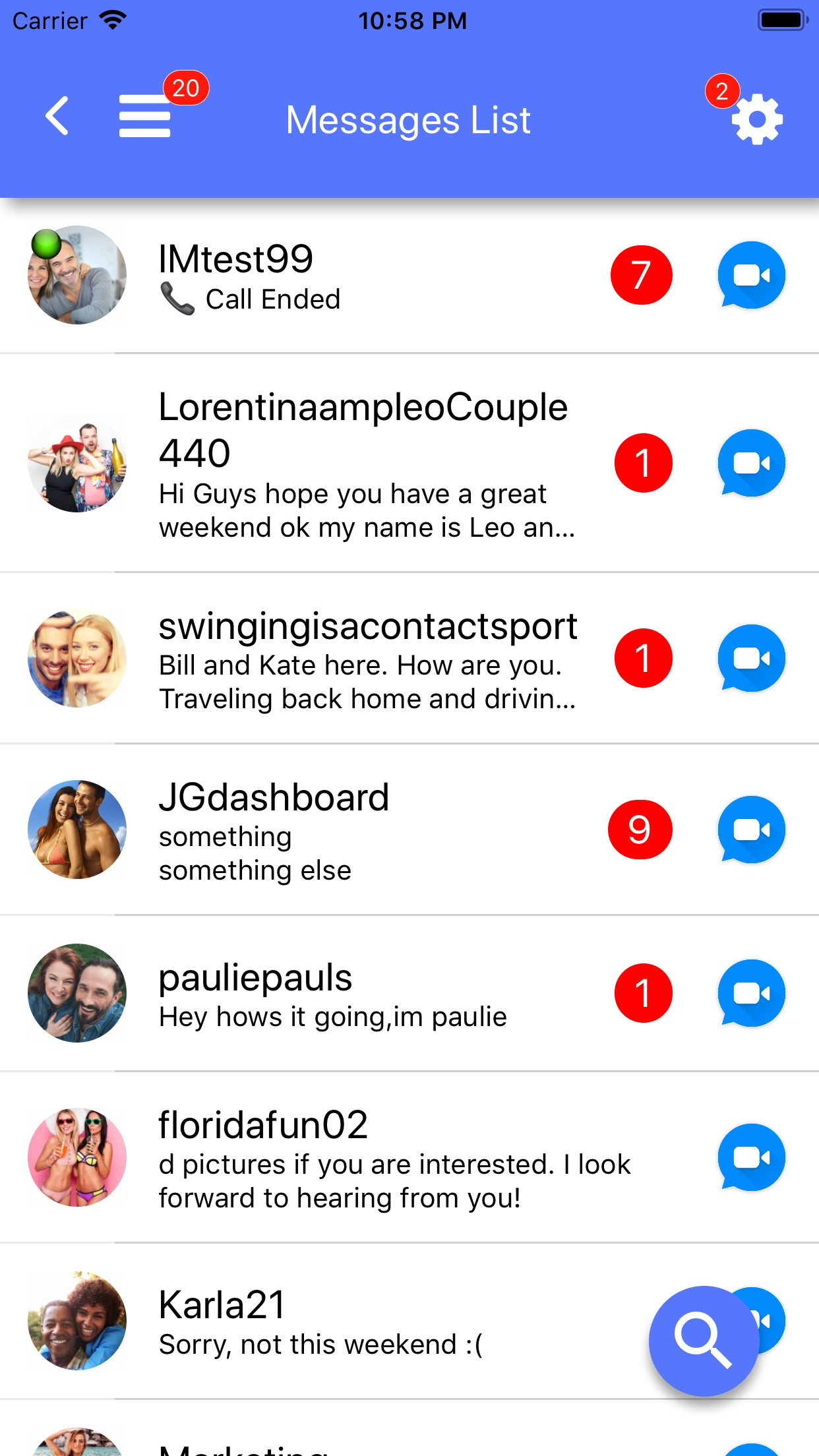Start video chat with pauliepauls
The height and width of the screenshot is (1456, 819).
click(751, 994)
